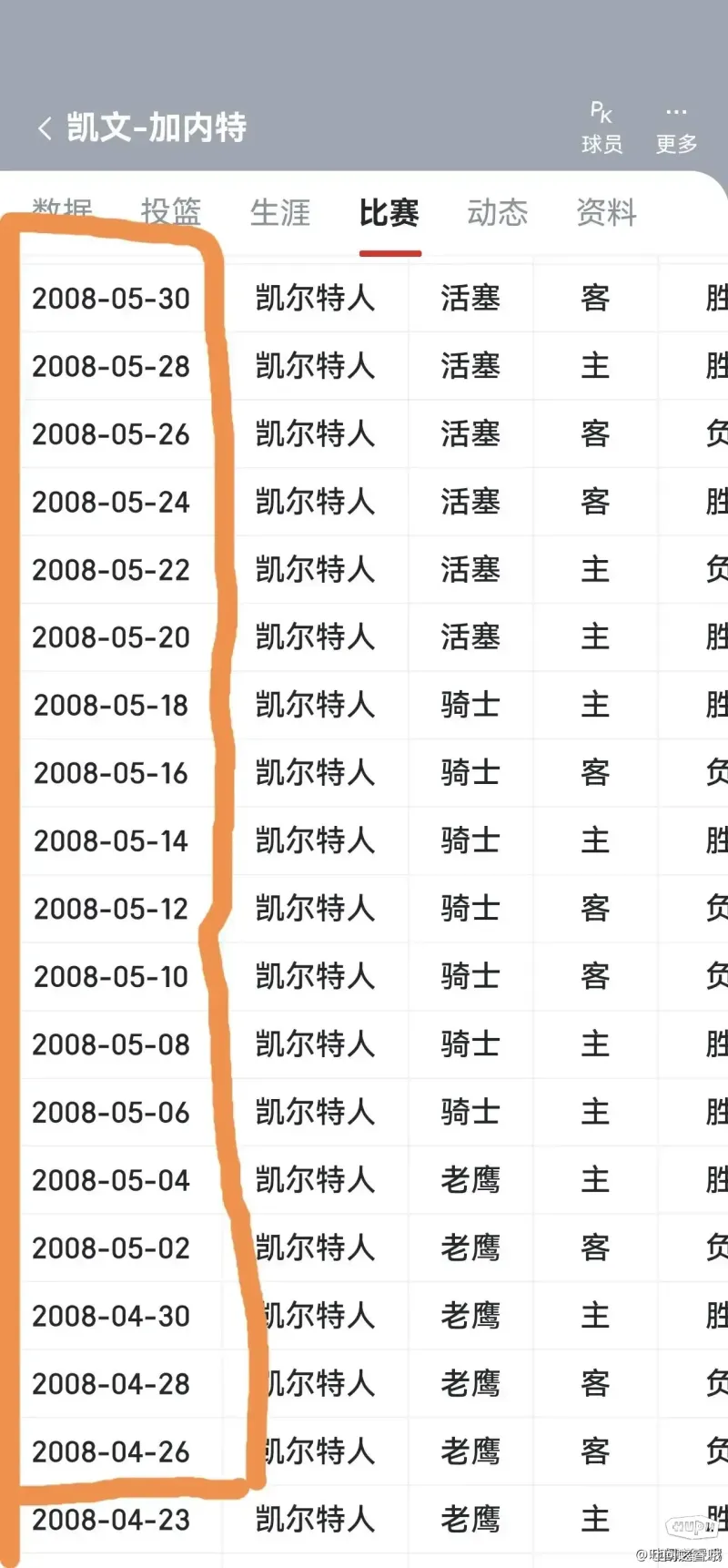Go back from Kevin Garnett's page
Viewport: 728px width, 1568px height.
pyautogui.click(x=45, y=128)
